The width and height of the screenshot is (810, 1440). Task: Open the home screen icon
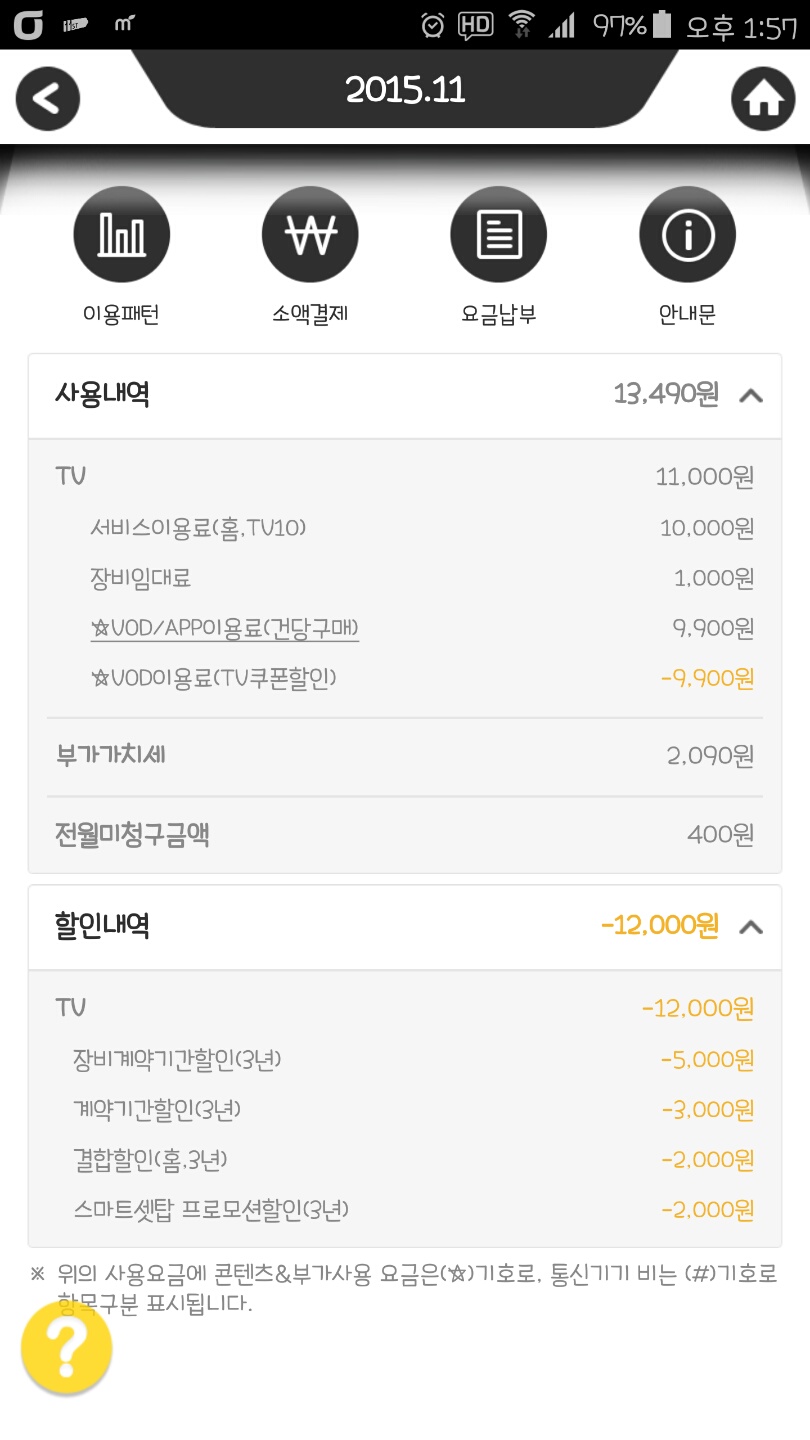tap(762, 98)
